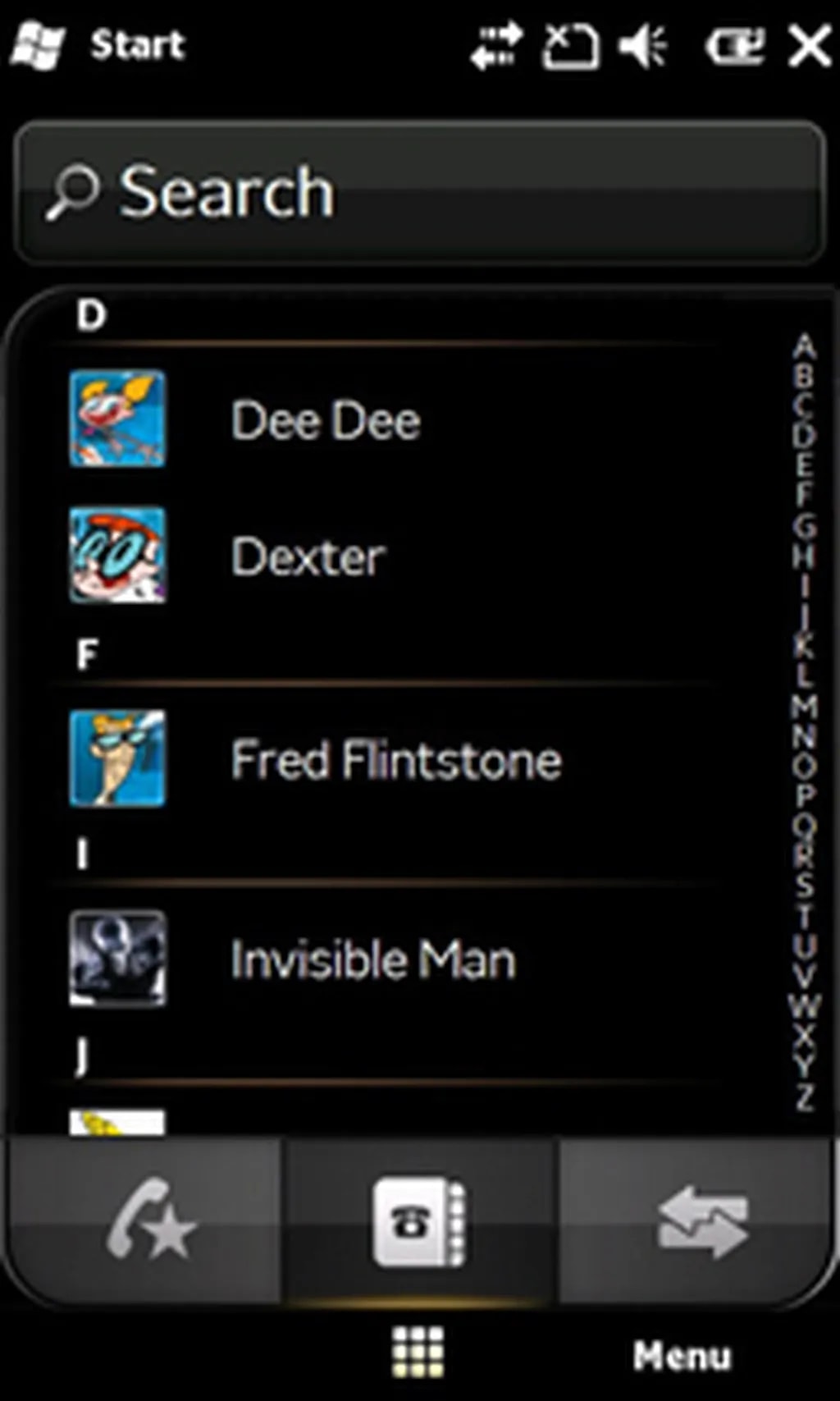
Task: Switch to the phonebook tab
Action: click(x=420, y=1220)
